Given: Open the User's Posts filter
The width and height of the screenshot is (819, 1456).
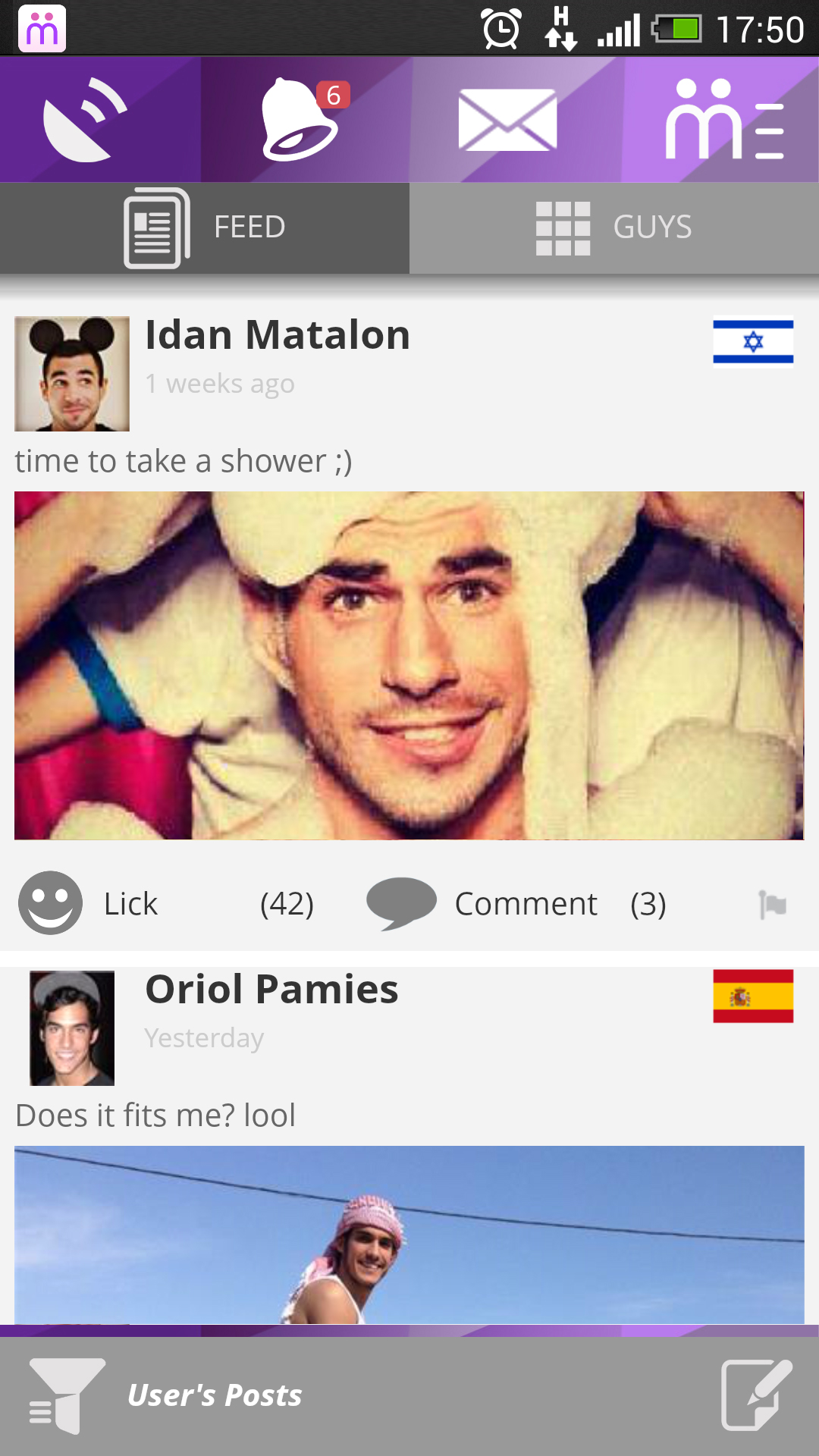Looking at the screenshot, I should click(167, 1395).
